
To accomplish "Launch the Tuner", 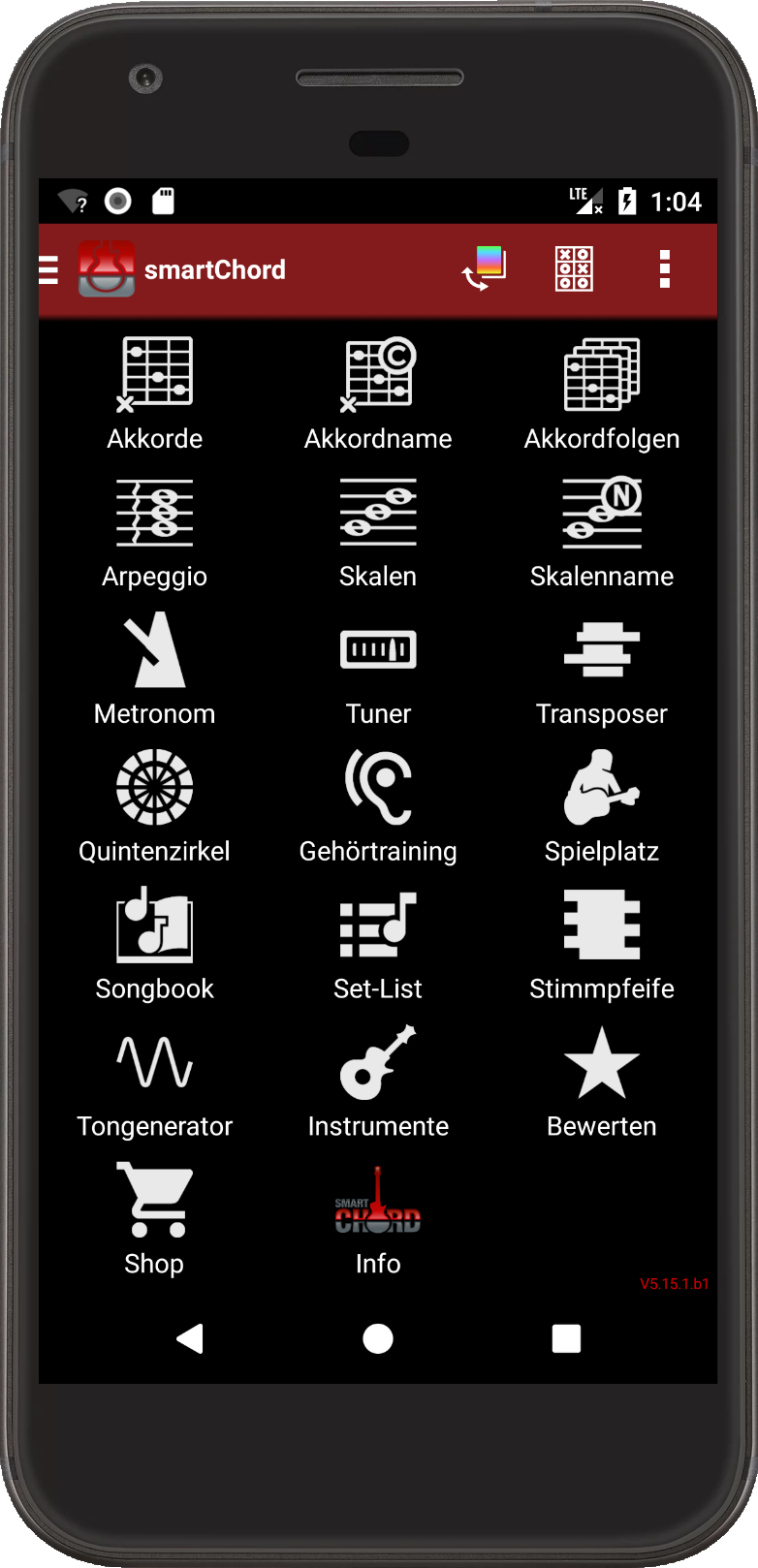I will [x=378, y=669].
